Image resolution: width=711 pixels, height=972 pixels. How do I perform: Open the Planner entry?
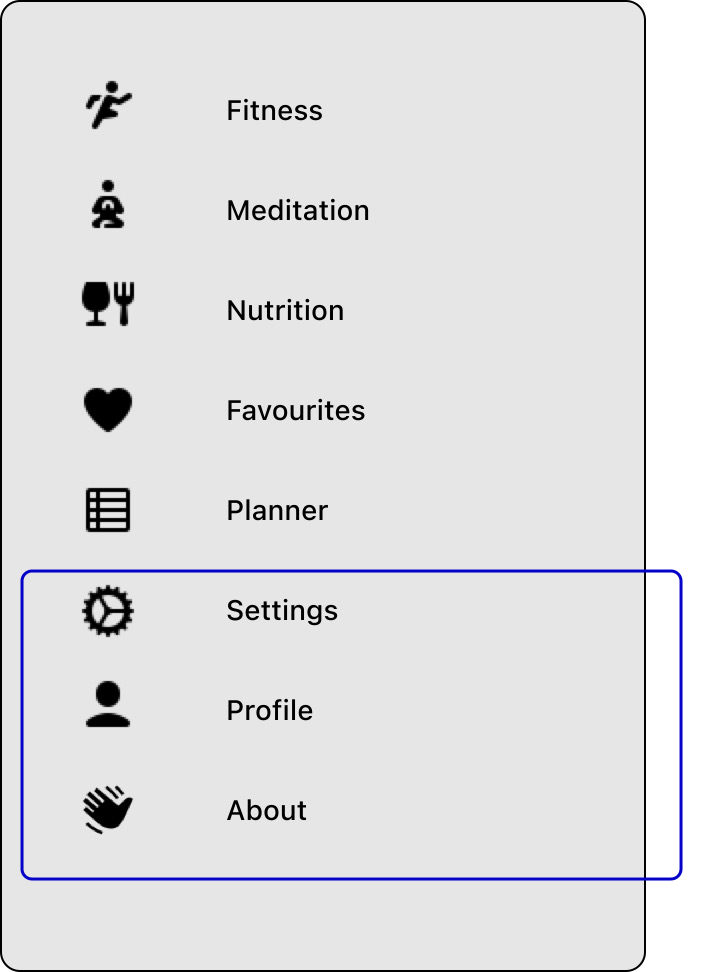pyautogui.click(x=277, y=510)
